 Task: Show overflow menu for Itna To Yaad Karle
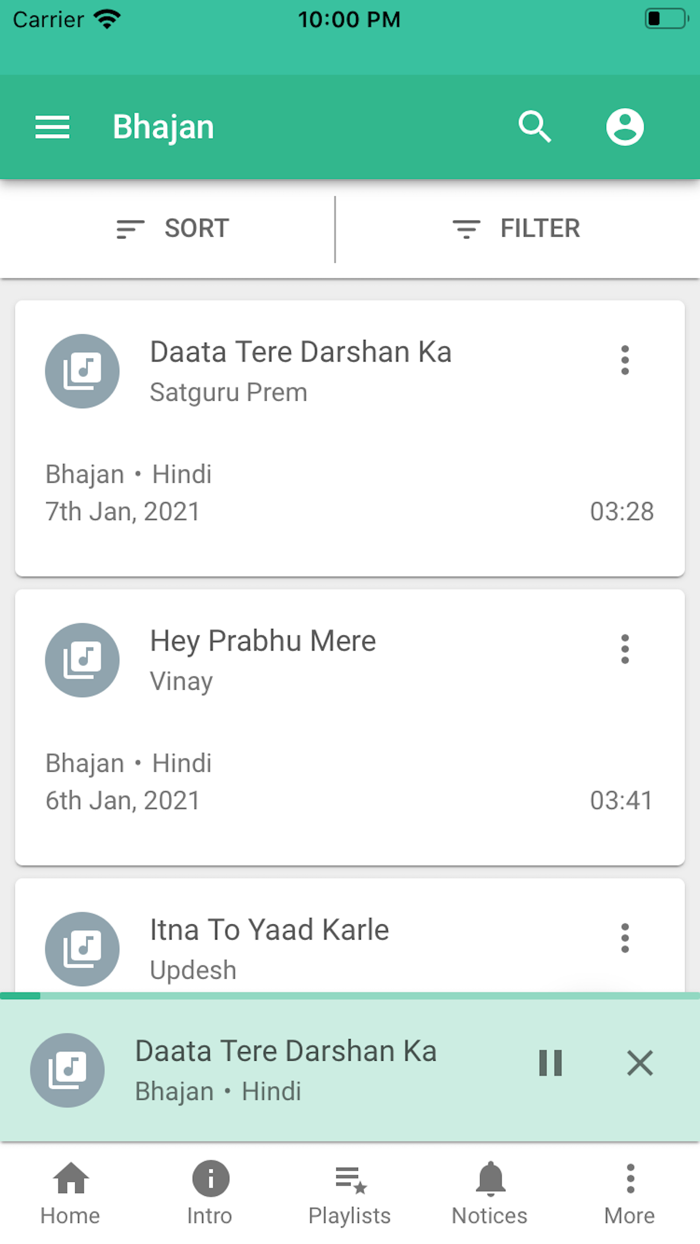pos(625,938)
